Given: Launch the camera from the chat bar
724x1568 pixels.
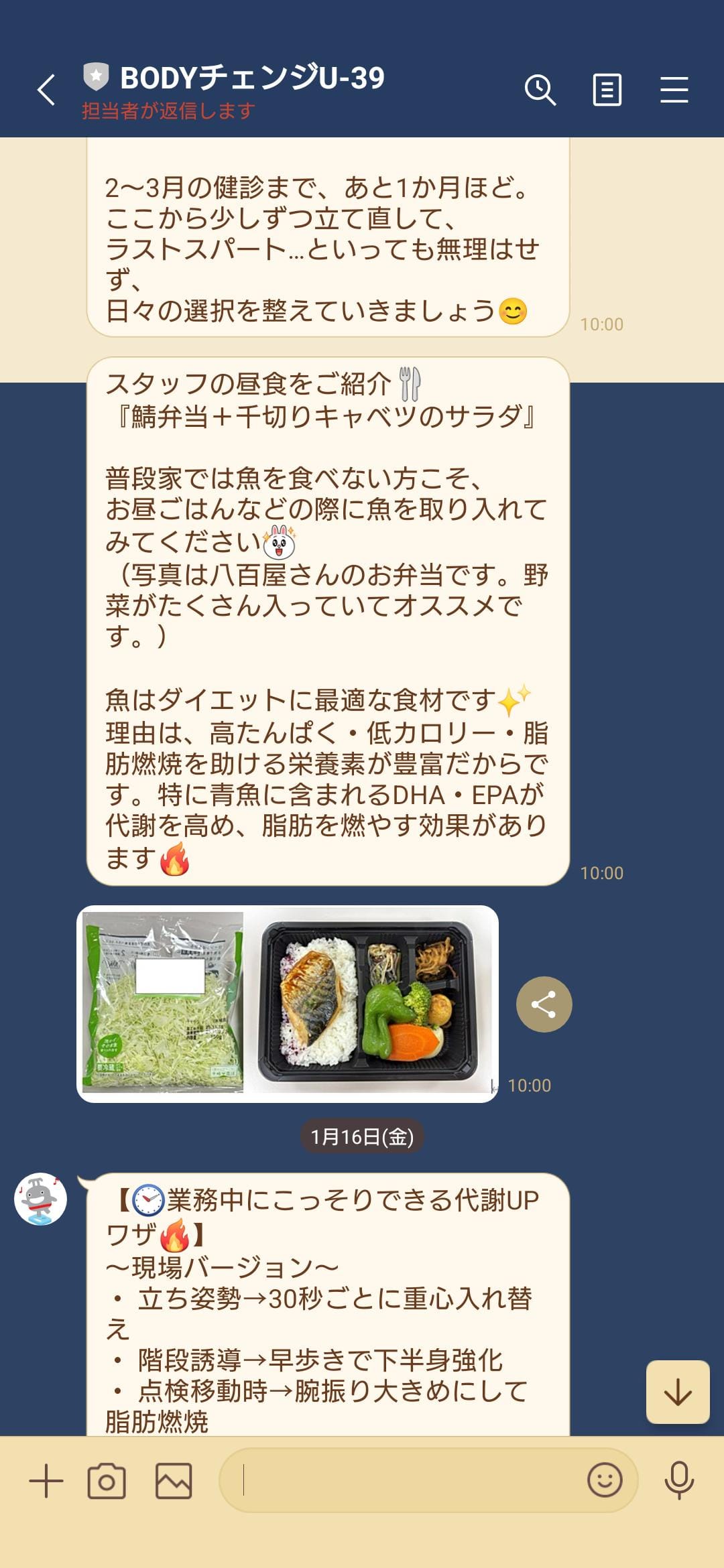Looking at the screenshot, I should (x=107, y=1480).
